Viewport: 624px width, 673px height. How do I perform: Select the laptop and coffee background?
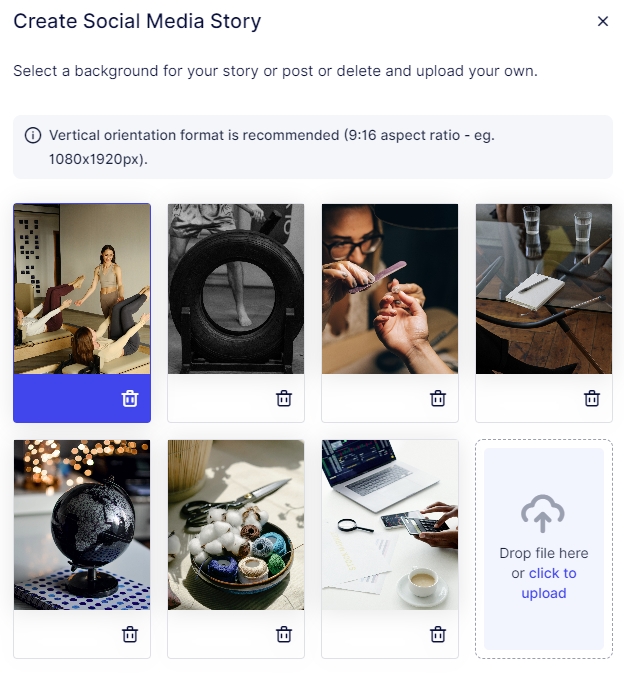pyautogui.click(x=390, y=525)
